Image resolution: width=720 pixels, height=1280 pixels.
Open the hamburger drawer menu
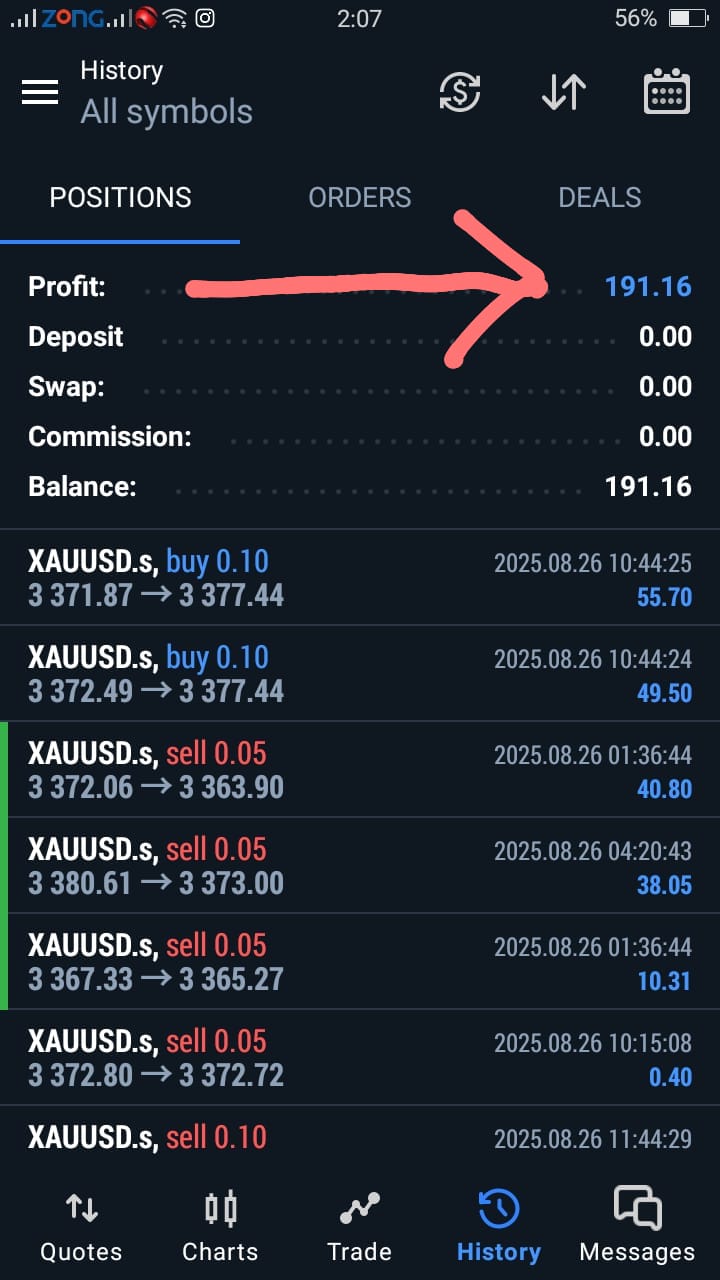pos(40,92)
